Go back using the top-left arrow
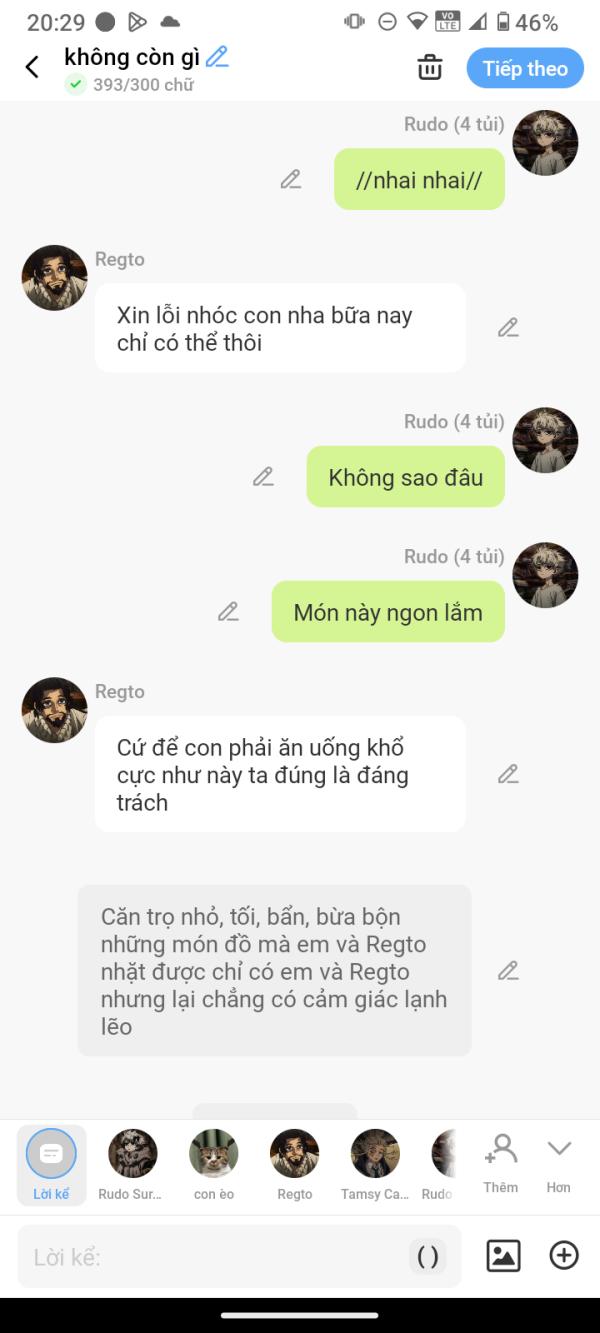 coord(32,67)
